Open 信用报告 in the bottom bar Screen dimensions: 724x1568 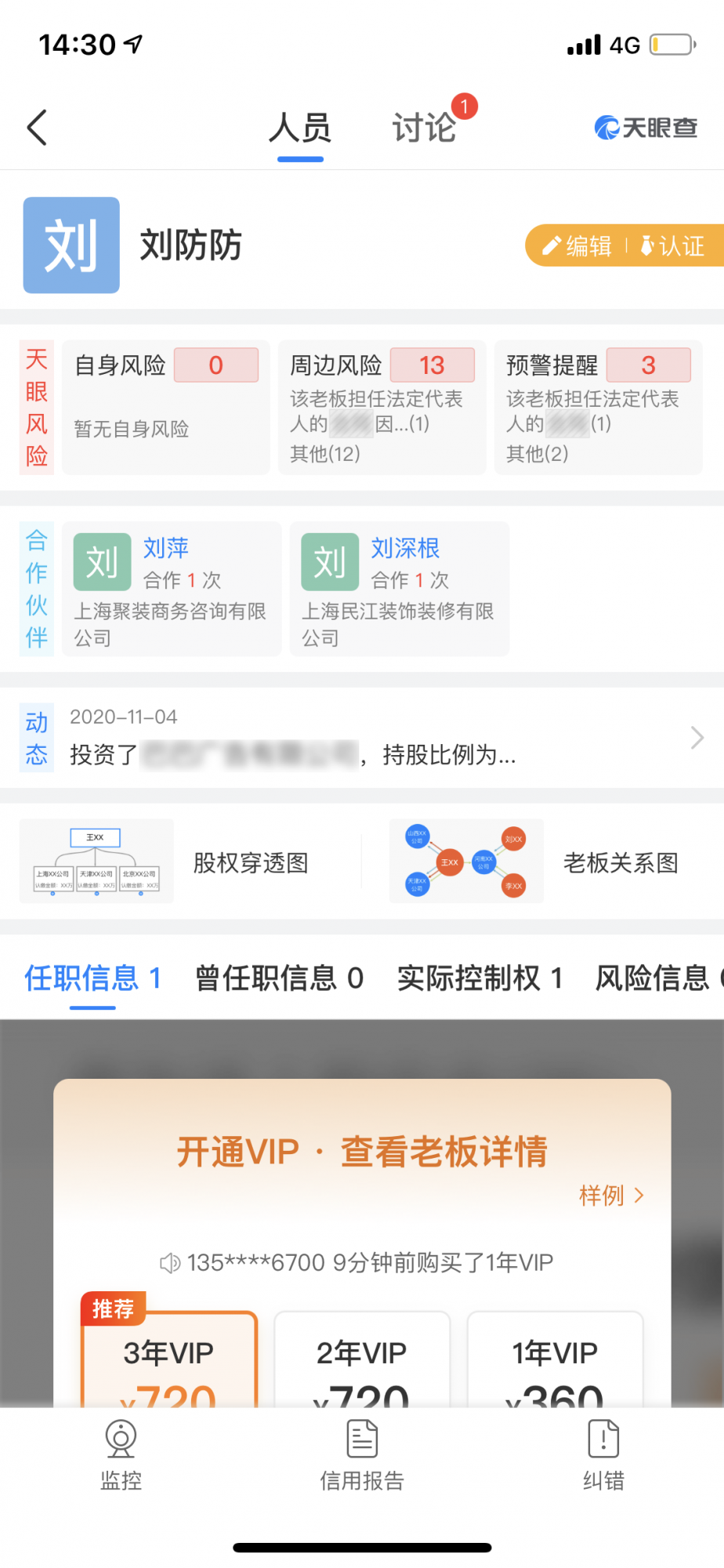click(x=362, y=1455)
